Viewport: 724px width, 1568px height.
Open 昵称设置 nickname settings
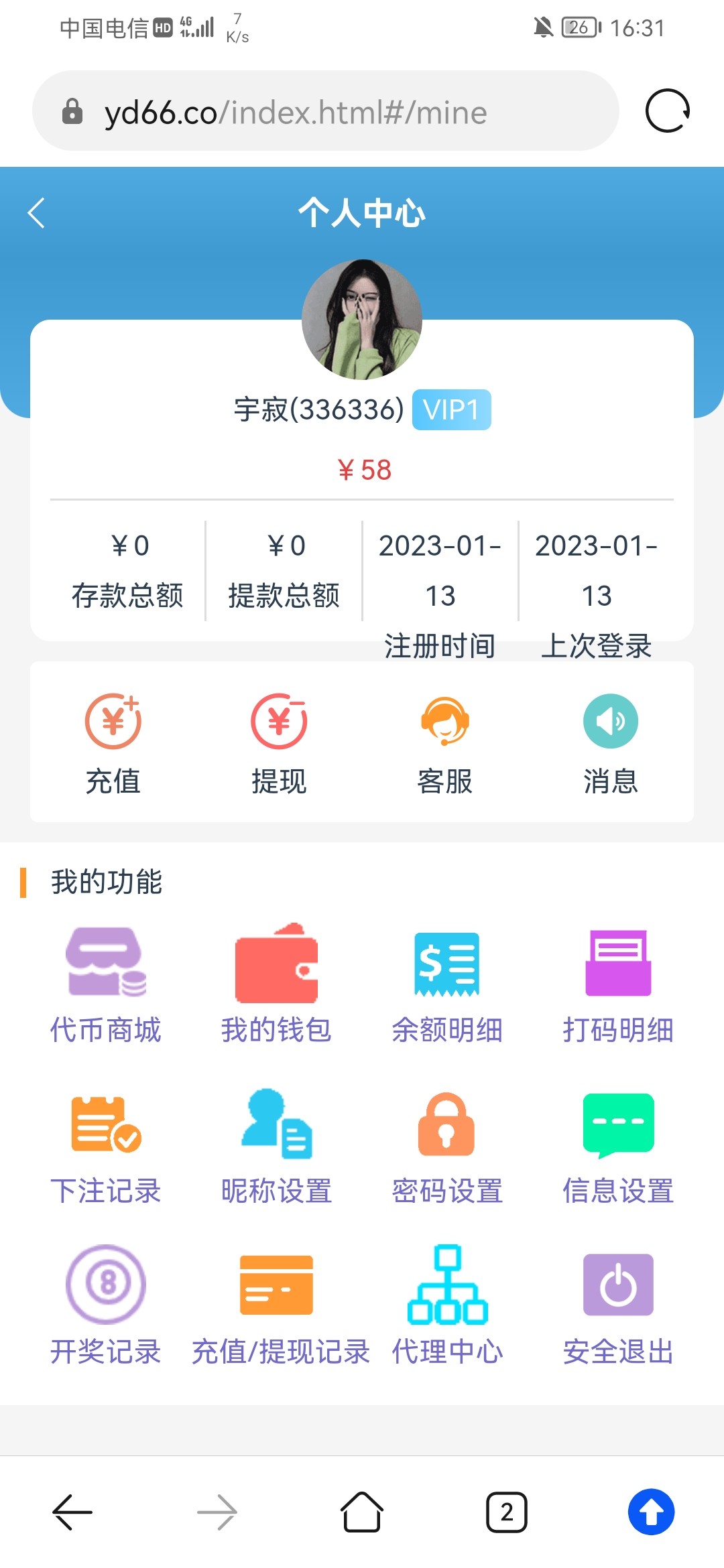(276, 1146)
